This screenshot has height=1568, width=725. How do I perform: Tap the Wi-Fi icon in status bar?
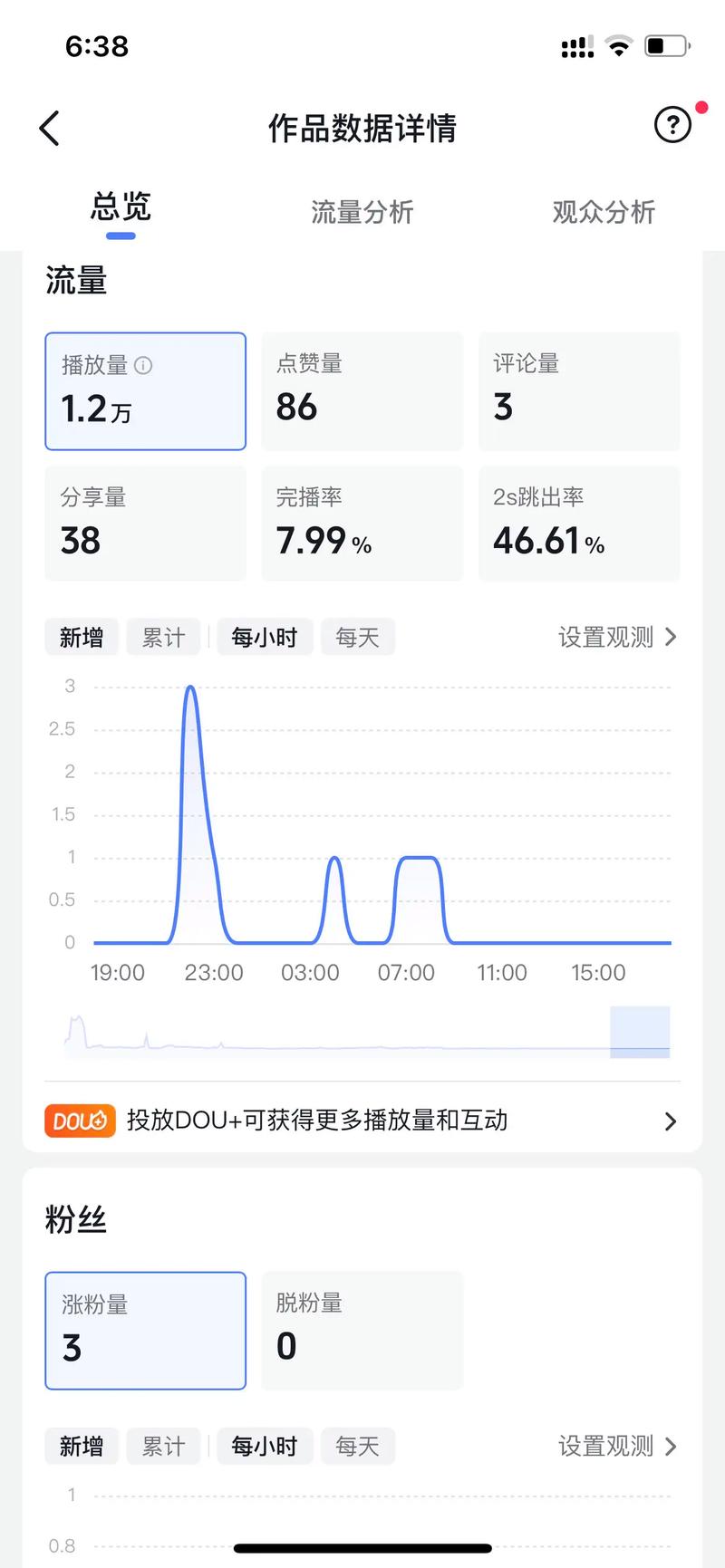coord(617,44)
